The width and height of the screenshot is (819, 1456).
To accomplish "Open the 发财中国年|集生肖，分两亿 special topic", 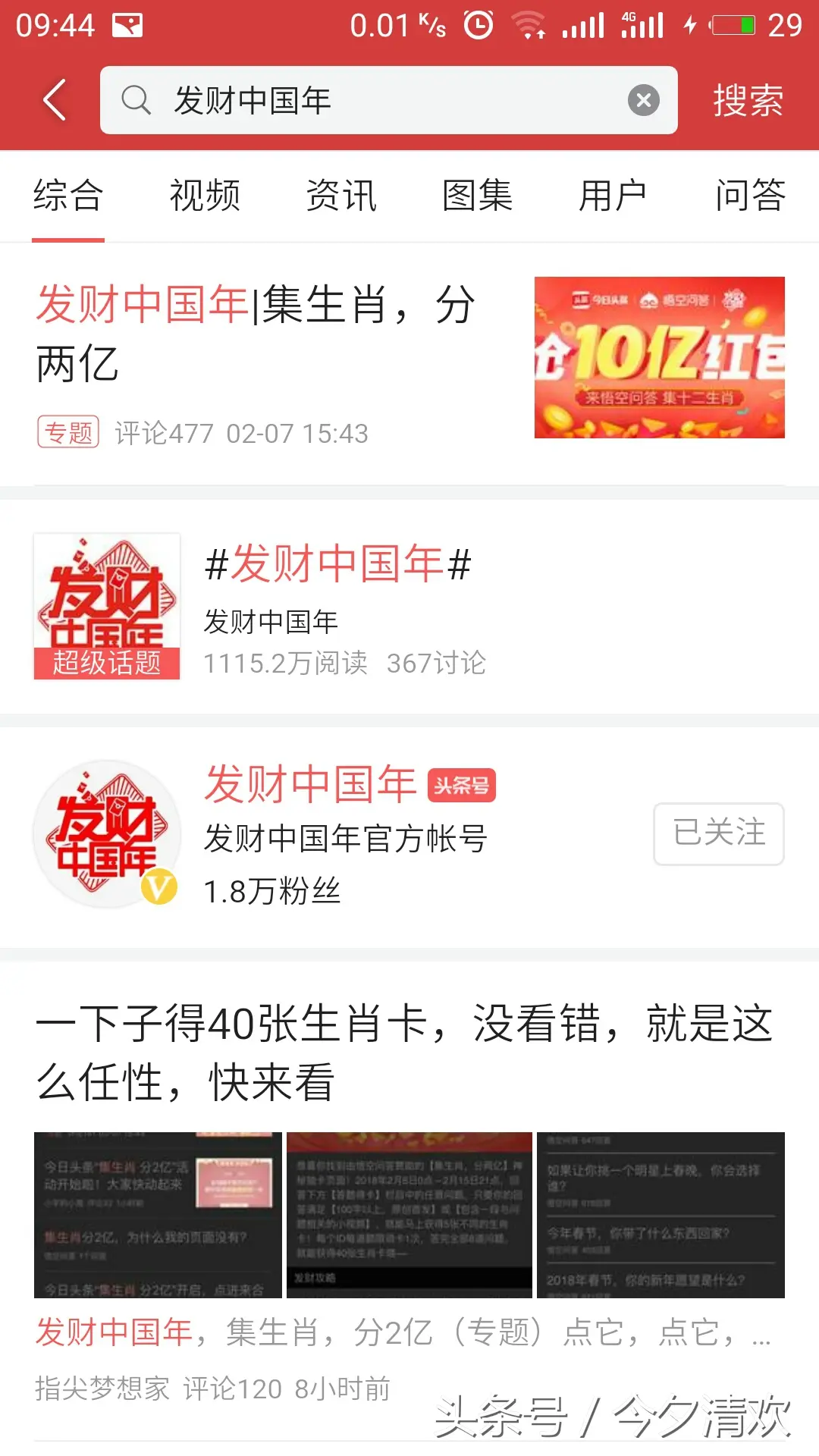I will [x=258, y=334].
